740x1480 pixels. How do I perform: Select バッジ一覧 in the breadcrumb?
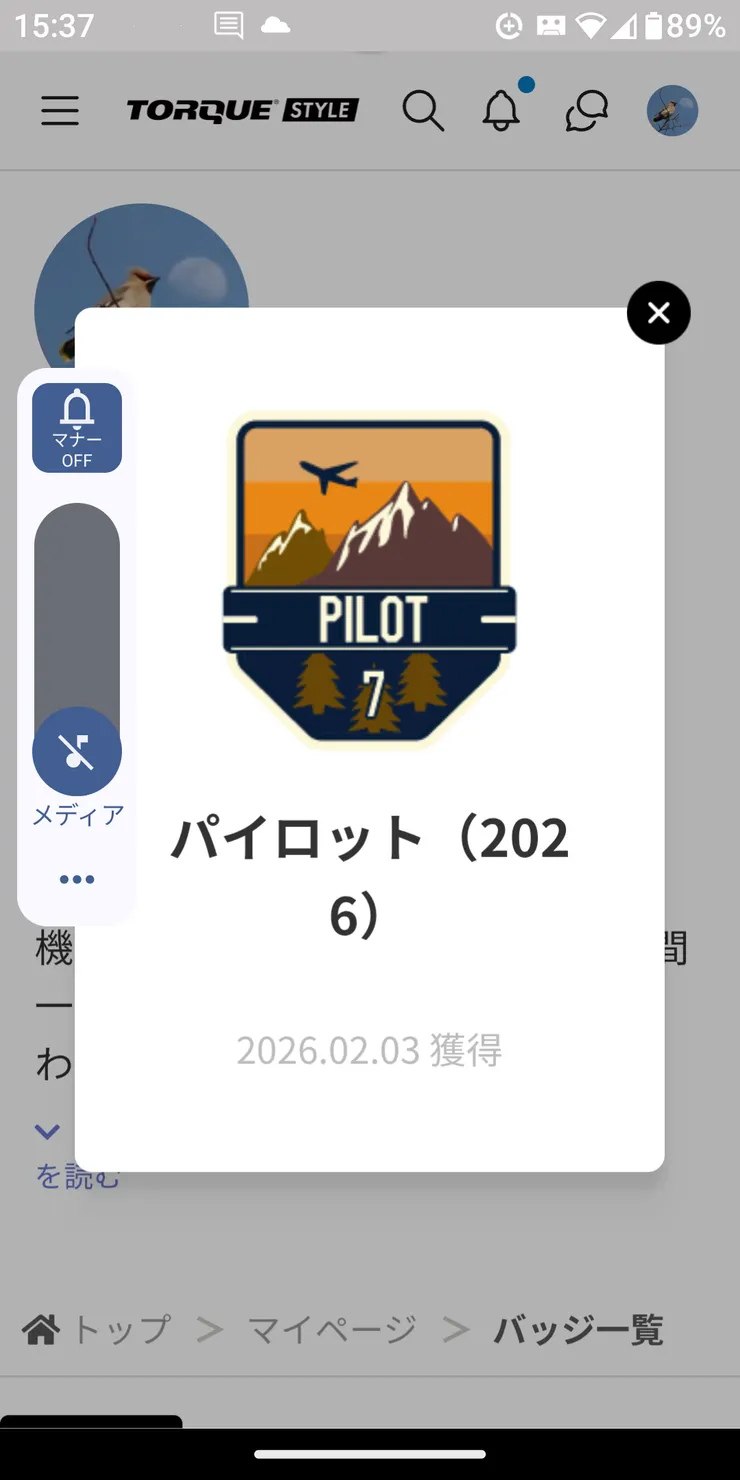pyautogui.click(x=578, y=1328)
